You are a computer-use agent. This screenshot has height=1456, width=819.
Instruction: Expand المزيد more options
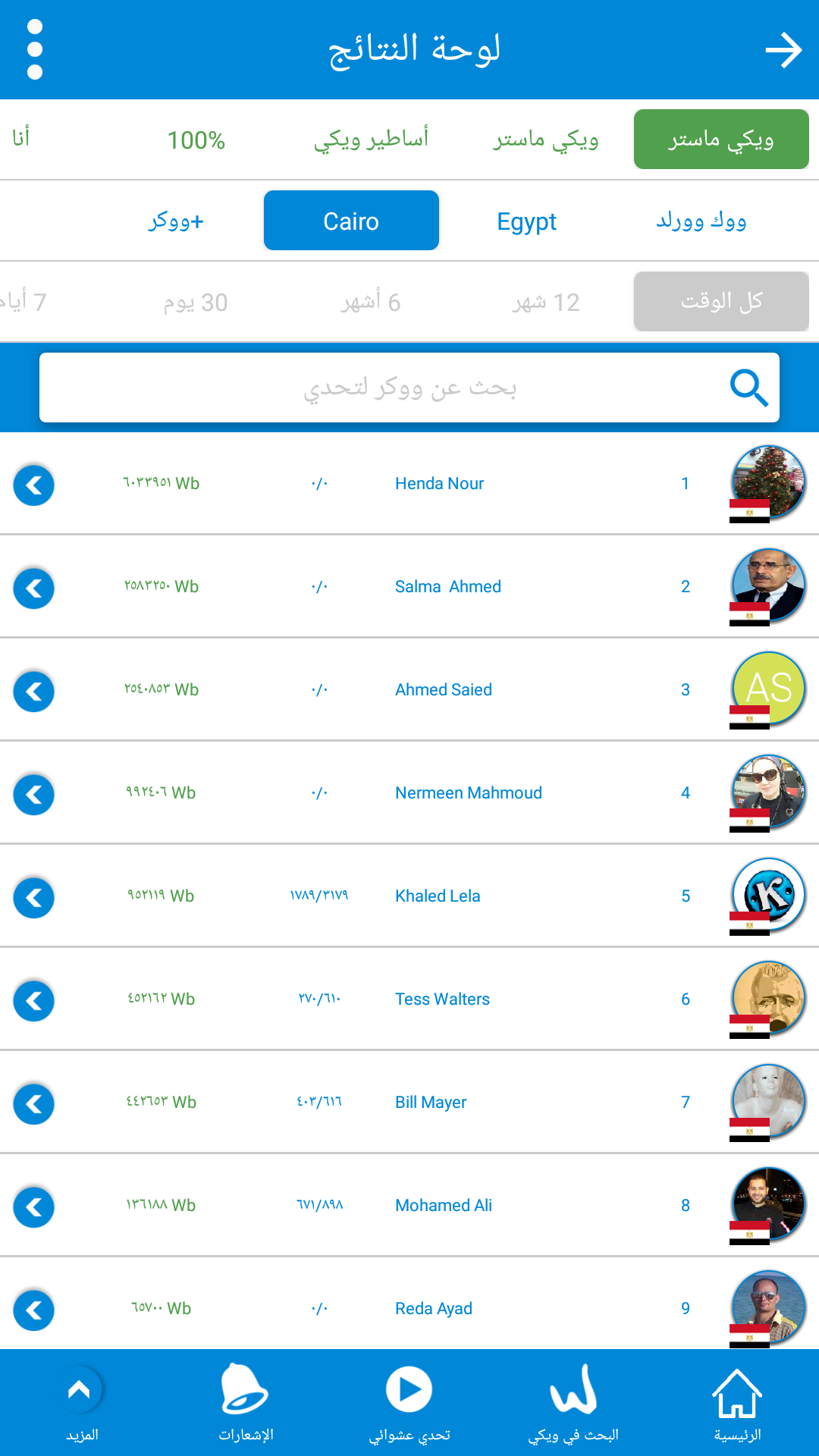point(82,1404)
